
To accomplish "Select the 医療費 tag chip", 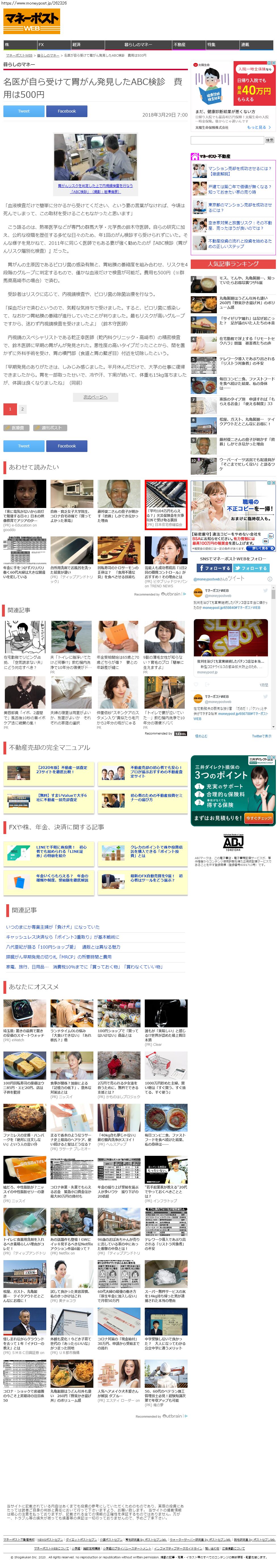I will (x=17, y=427).
